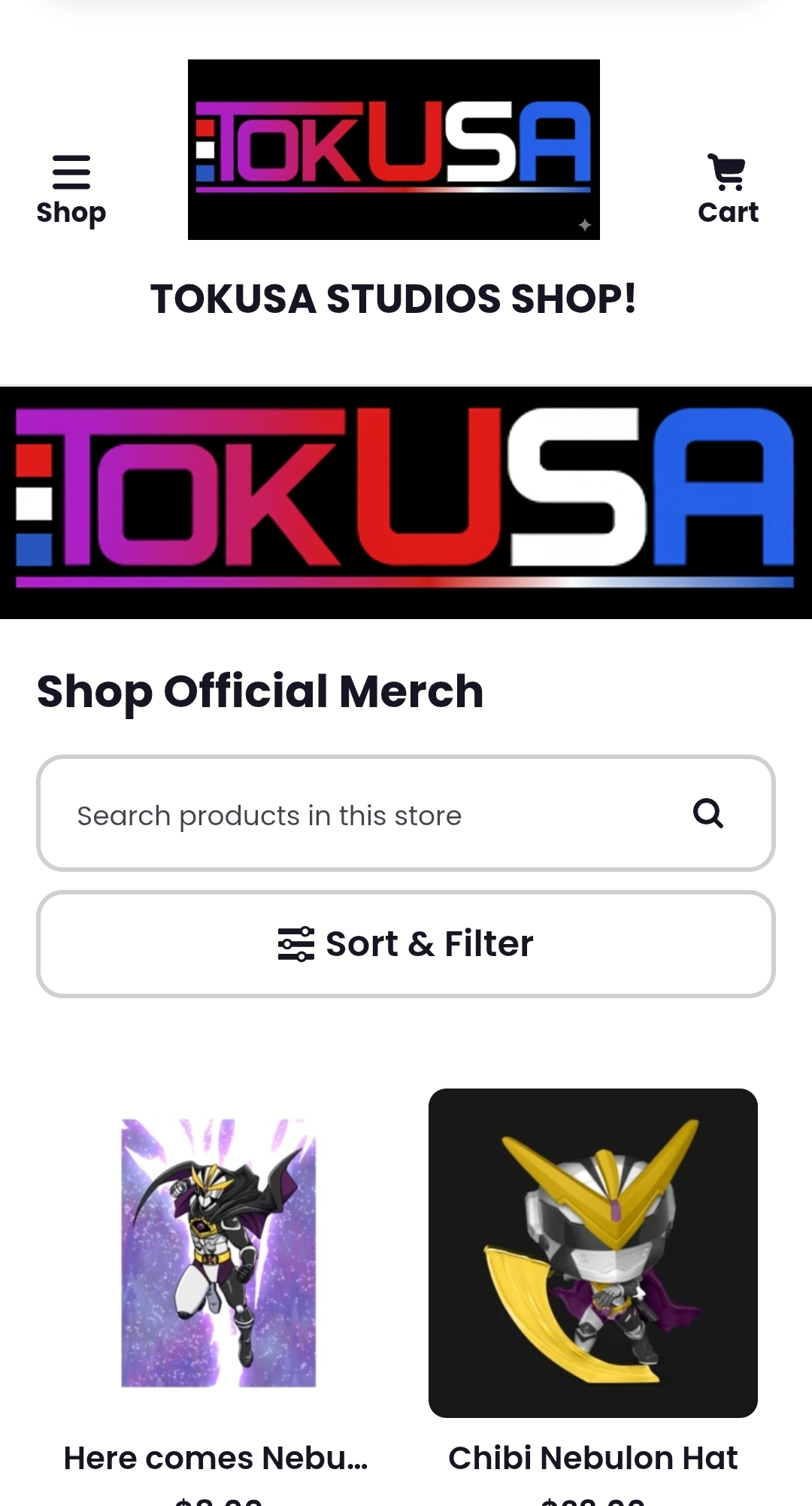
Task: Open the Here comes Nebu... product
Action: tap(218, 1253)
